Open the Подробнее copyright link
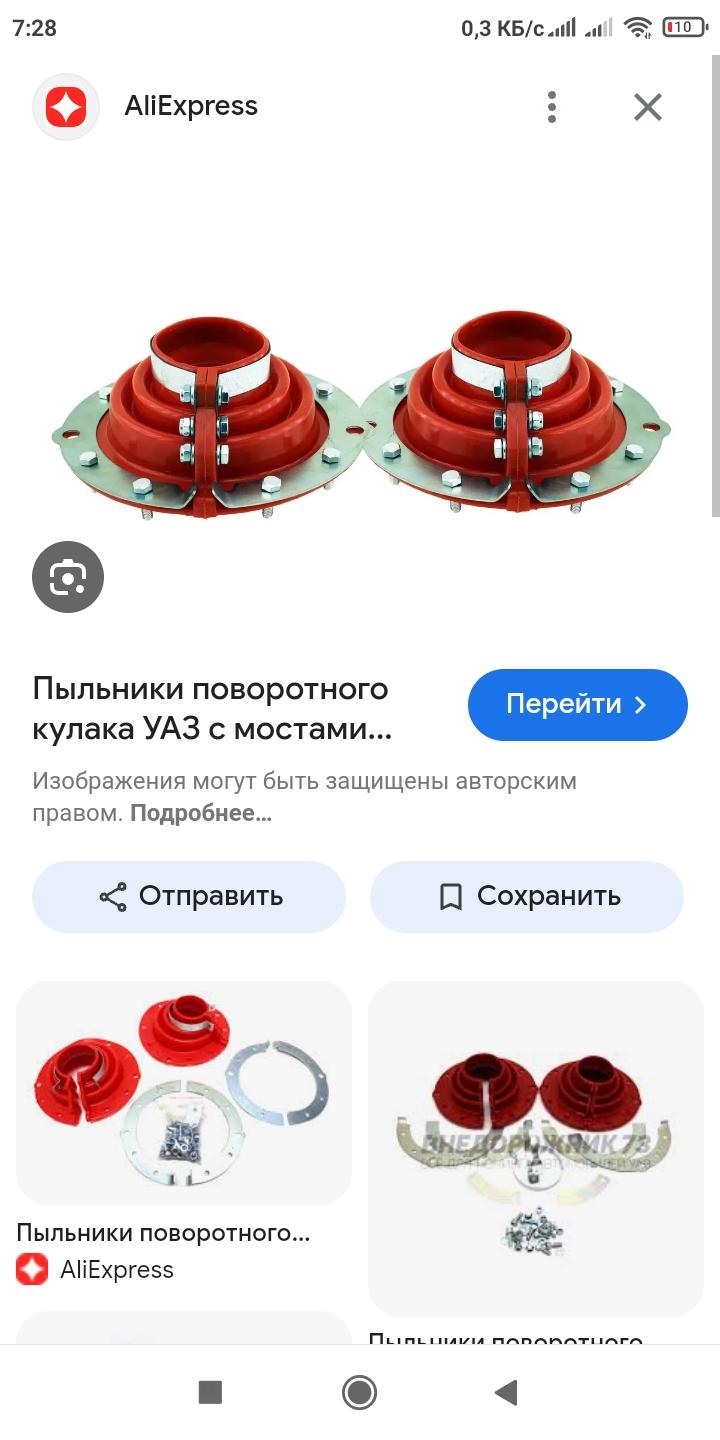Screen dimensions: 720x1440 coord(200,813)
